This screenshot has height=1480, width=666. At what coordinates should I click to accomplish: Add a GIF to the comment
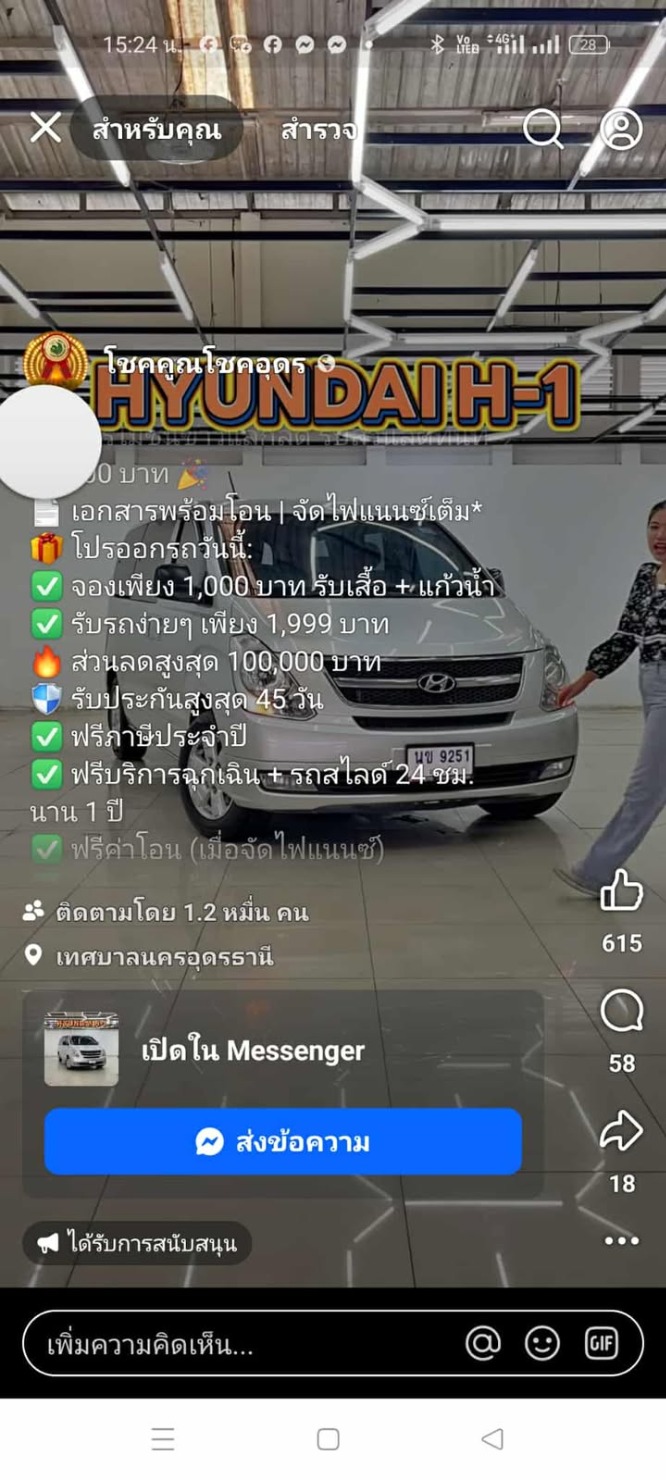pyautogui.click(x=601, y=1344)
